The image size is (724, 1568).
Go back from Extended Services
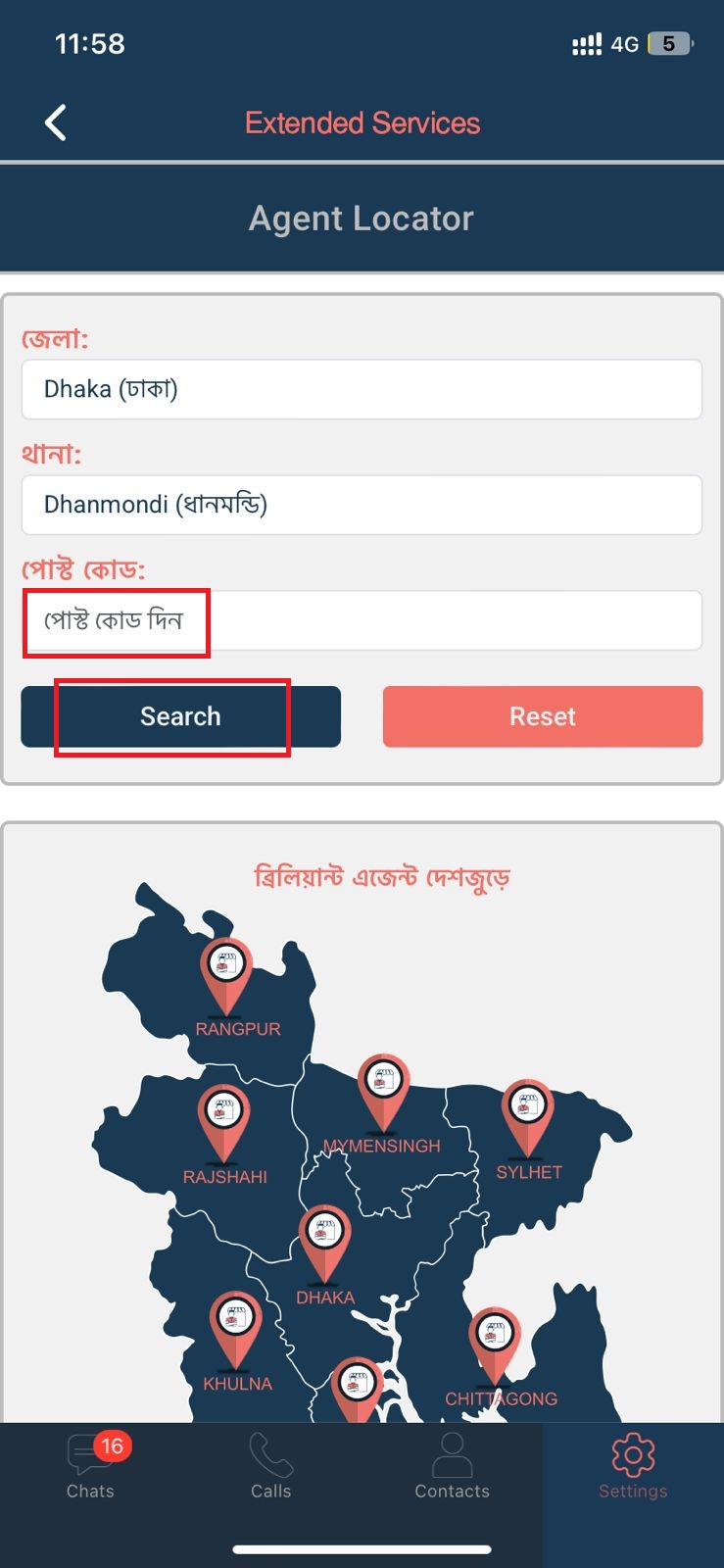tap(56, 123)
